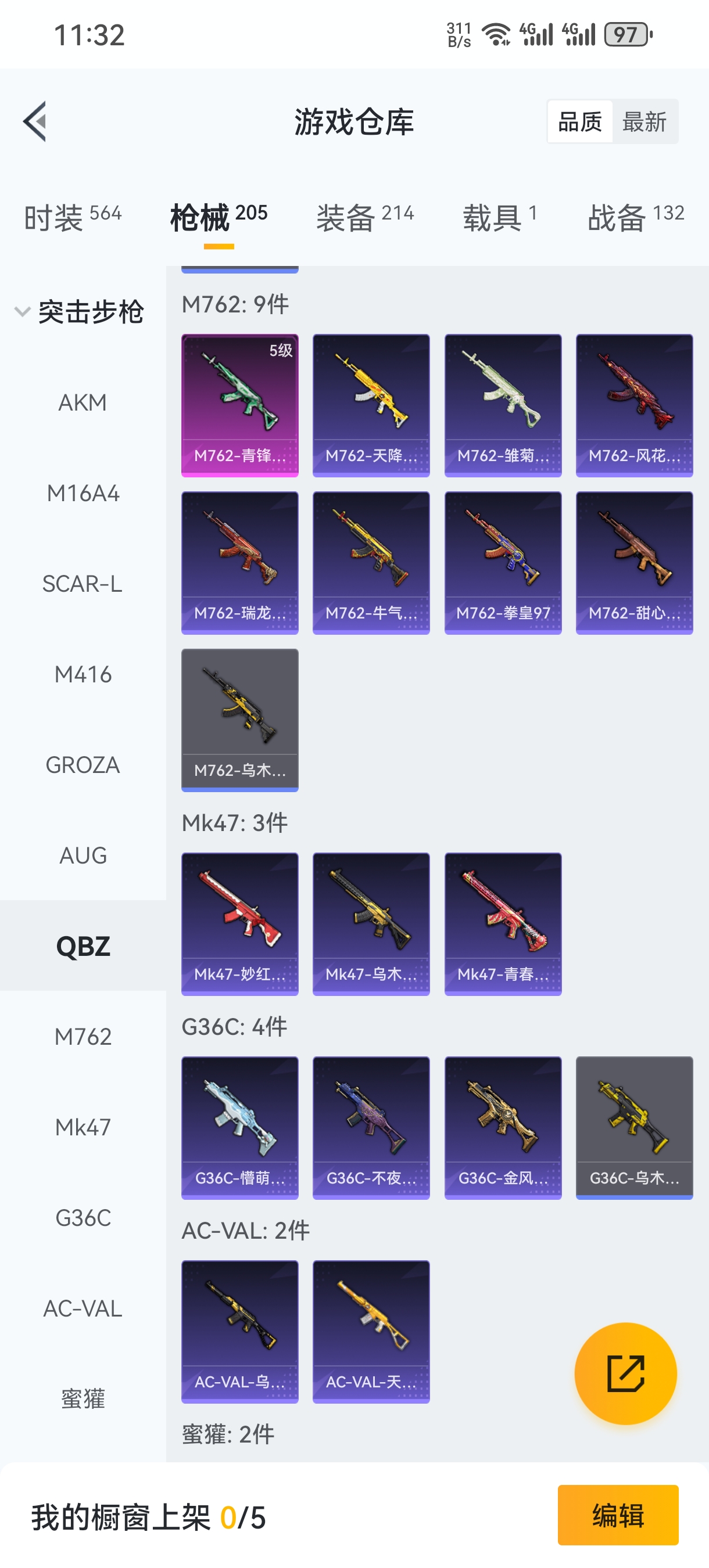The image size is (709, 1568).
Task: View the M762-拳皇97 skin
Action: 503,562
